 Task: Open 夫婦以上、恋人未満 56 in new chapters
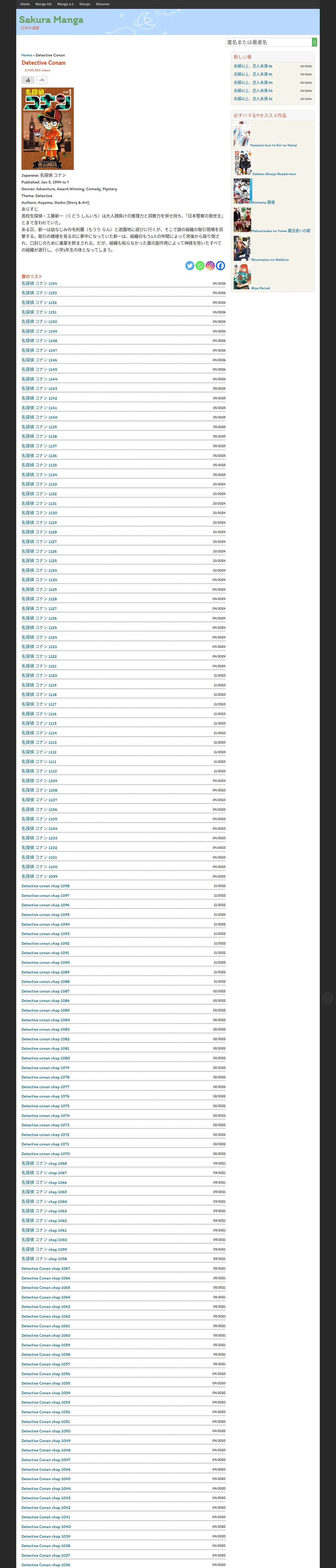[253, 66]
